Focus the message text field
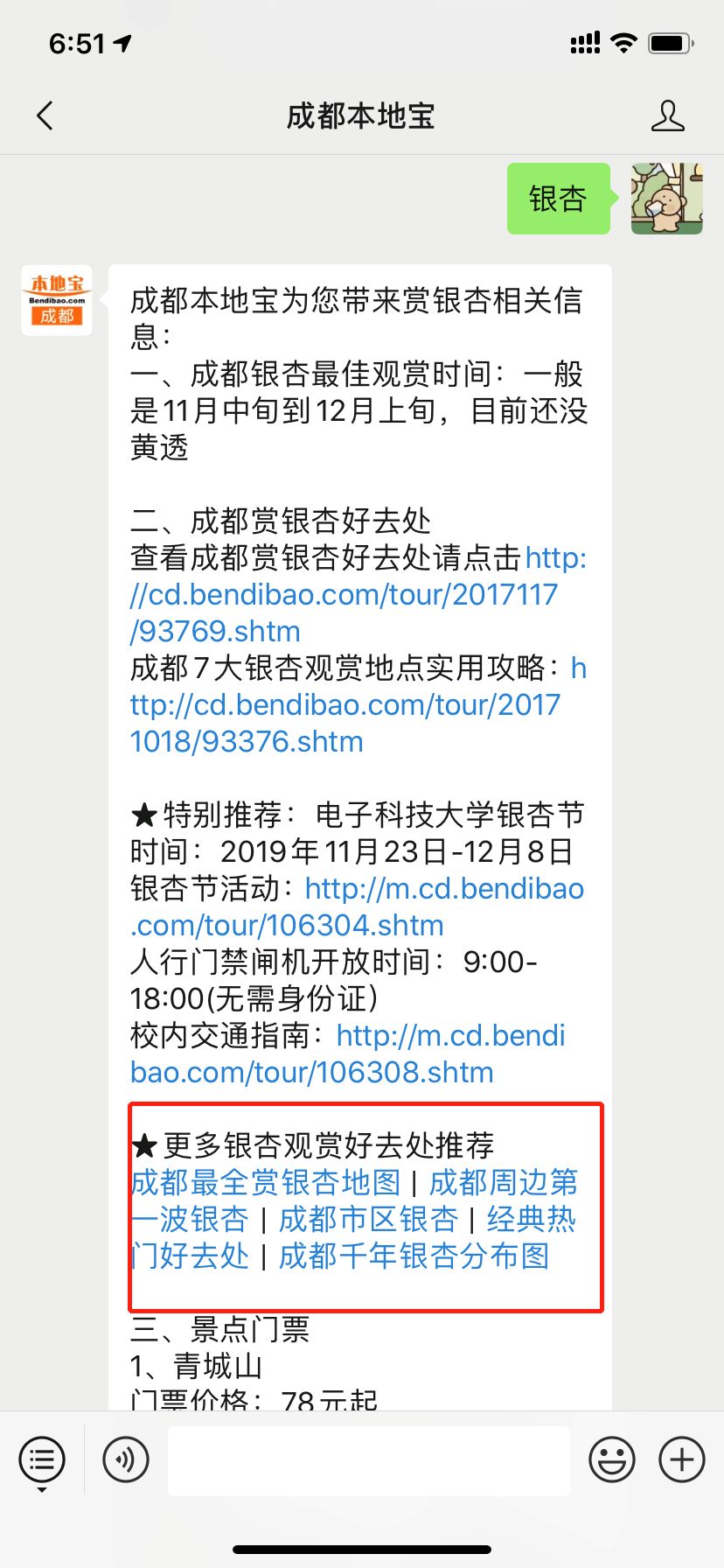724x1568 pixels. point(368,1459)
